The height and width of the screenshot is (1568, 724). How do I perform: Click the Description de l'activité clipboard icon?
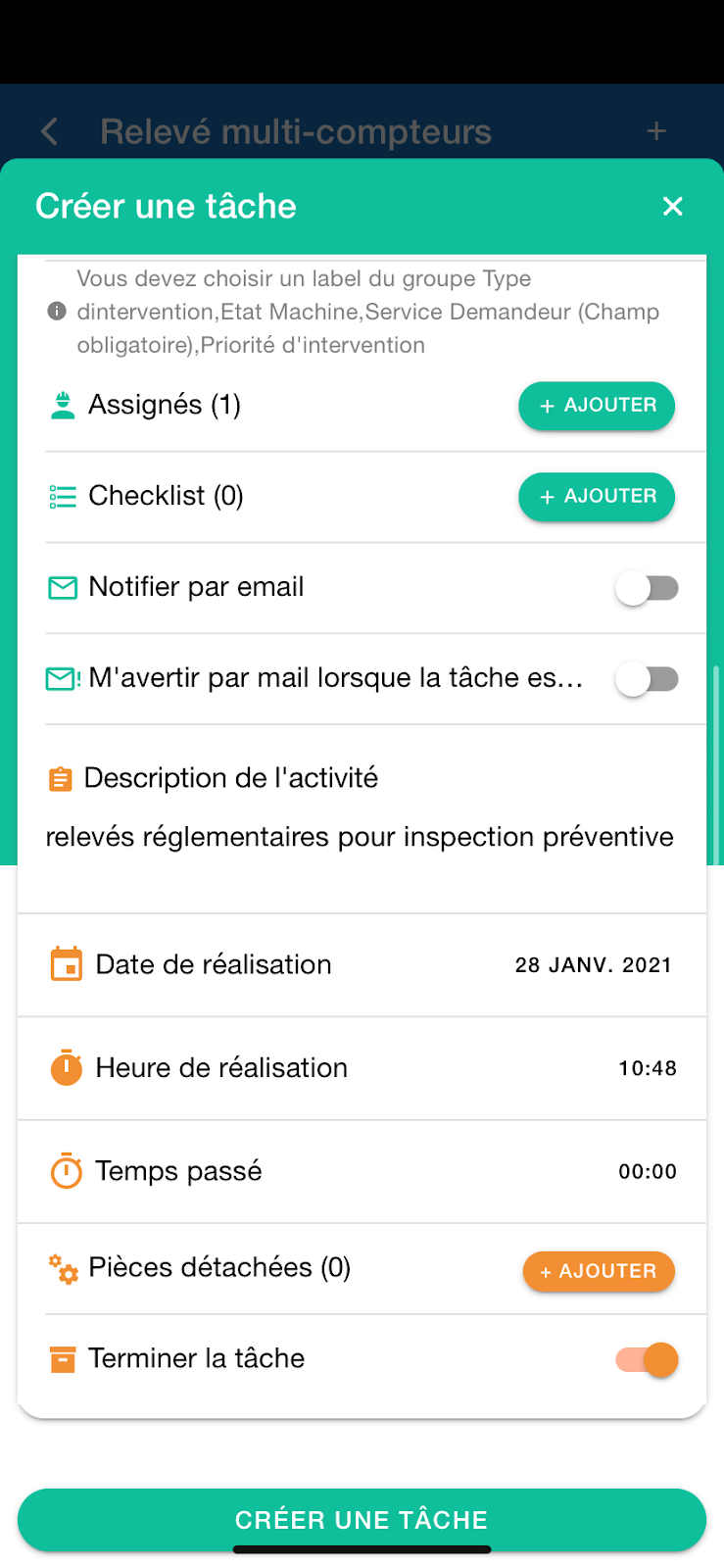(x=61, y=777)
